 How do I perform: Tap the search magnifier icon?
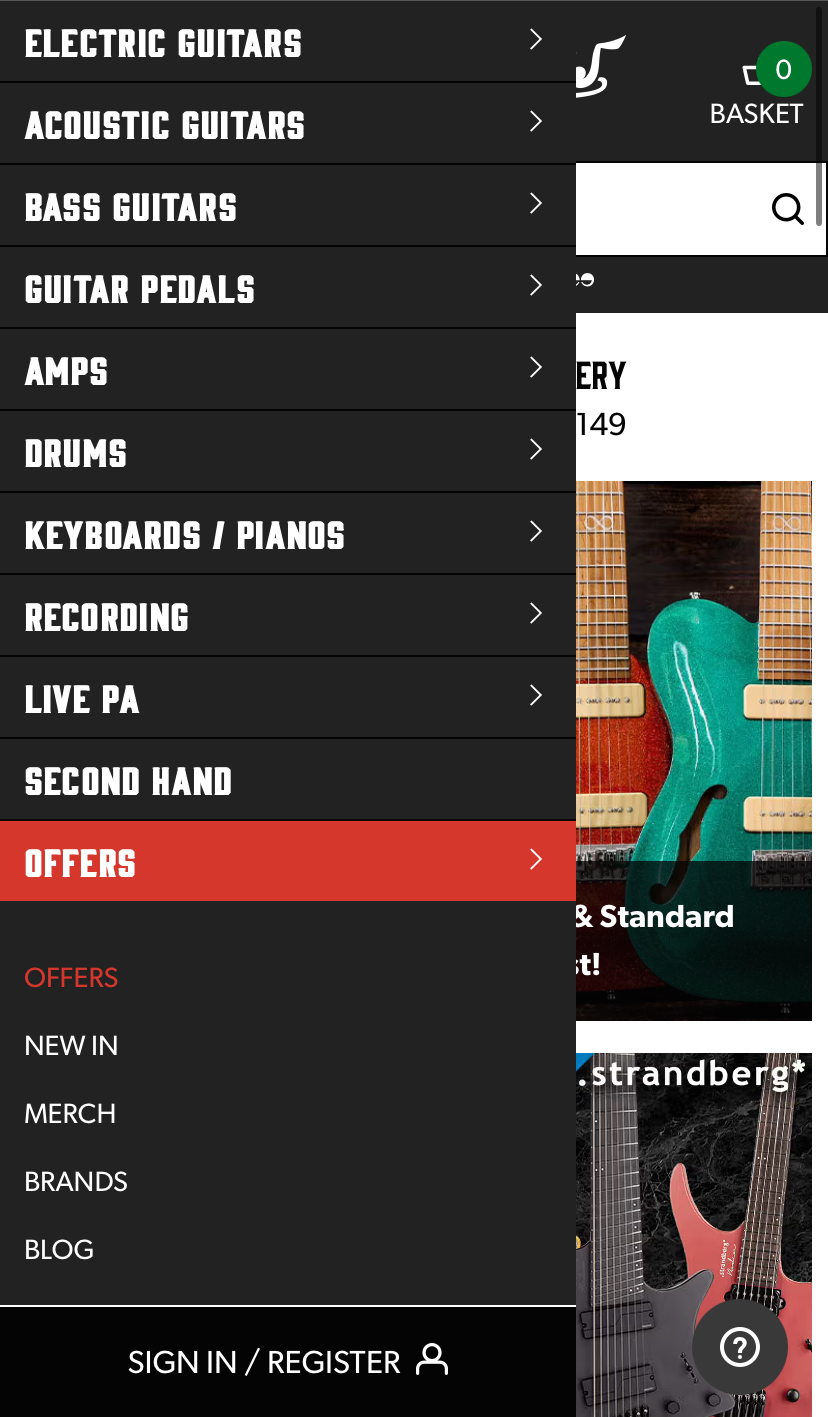click(788, 209)
